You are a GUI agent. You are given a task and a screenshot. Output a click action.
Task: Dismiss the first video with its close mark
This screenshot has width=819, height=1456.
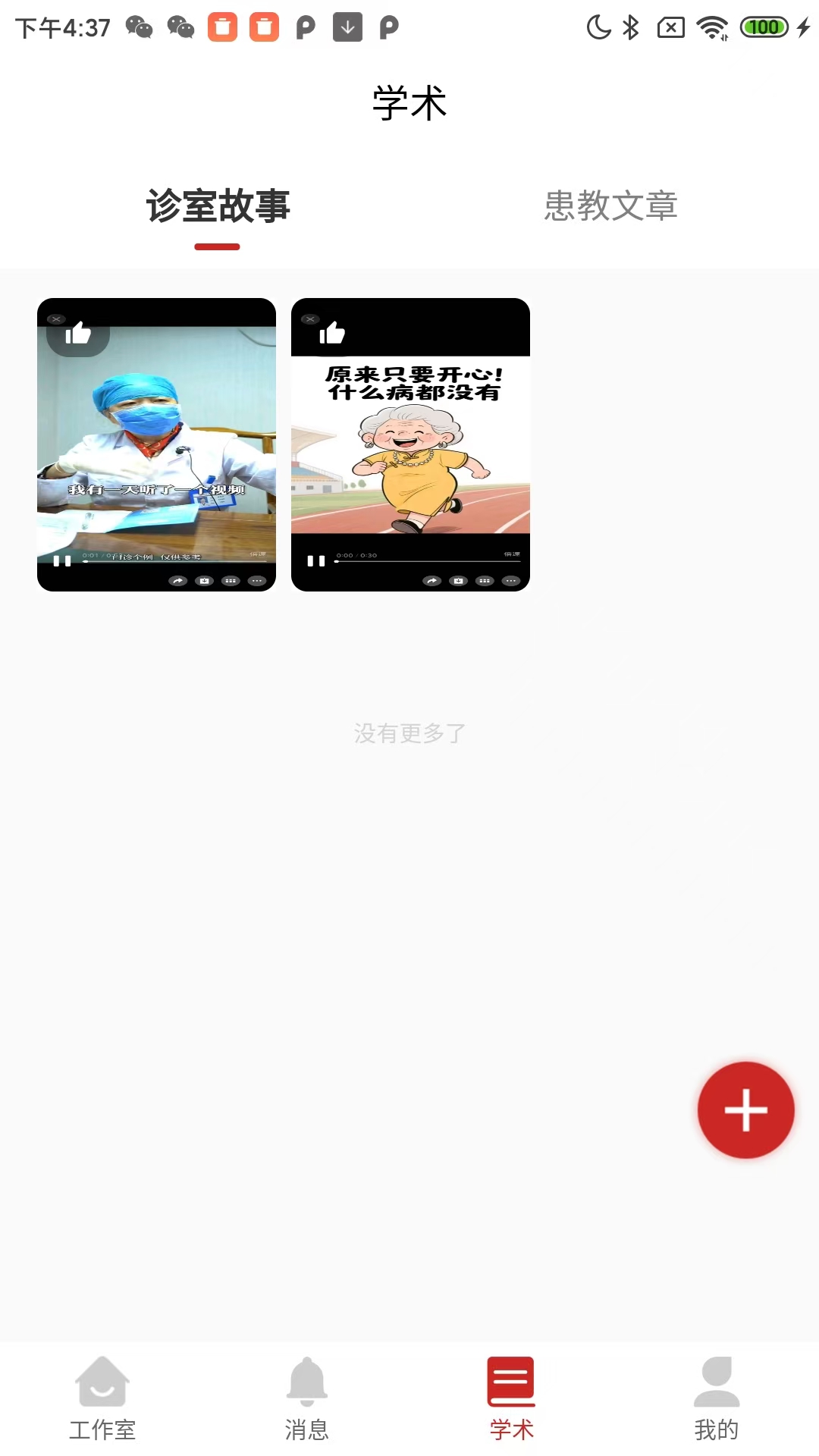click(x=55, y=318)
